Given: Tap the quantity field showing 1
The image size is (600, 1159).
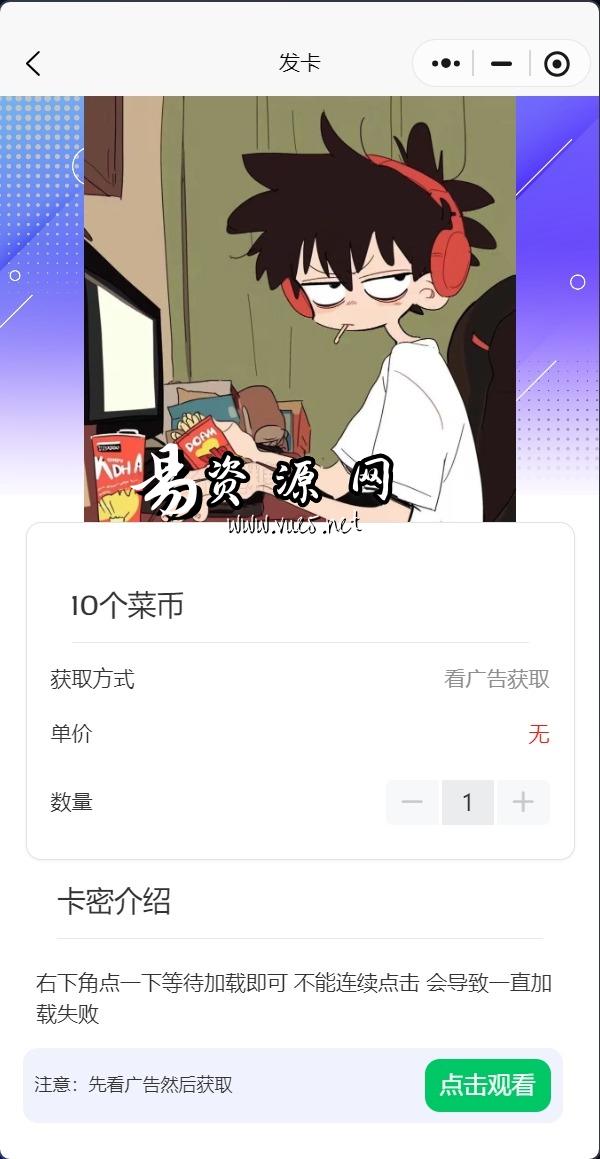Looking at the screenshot, I should tap(468, 802).
